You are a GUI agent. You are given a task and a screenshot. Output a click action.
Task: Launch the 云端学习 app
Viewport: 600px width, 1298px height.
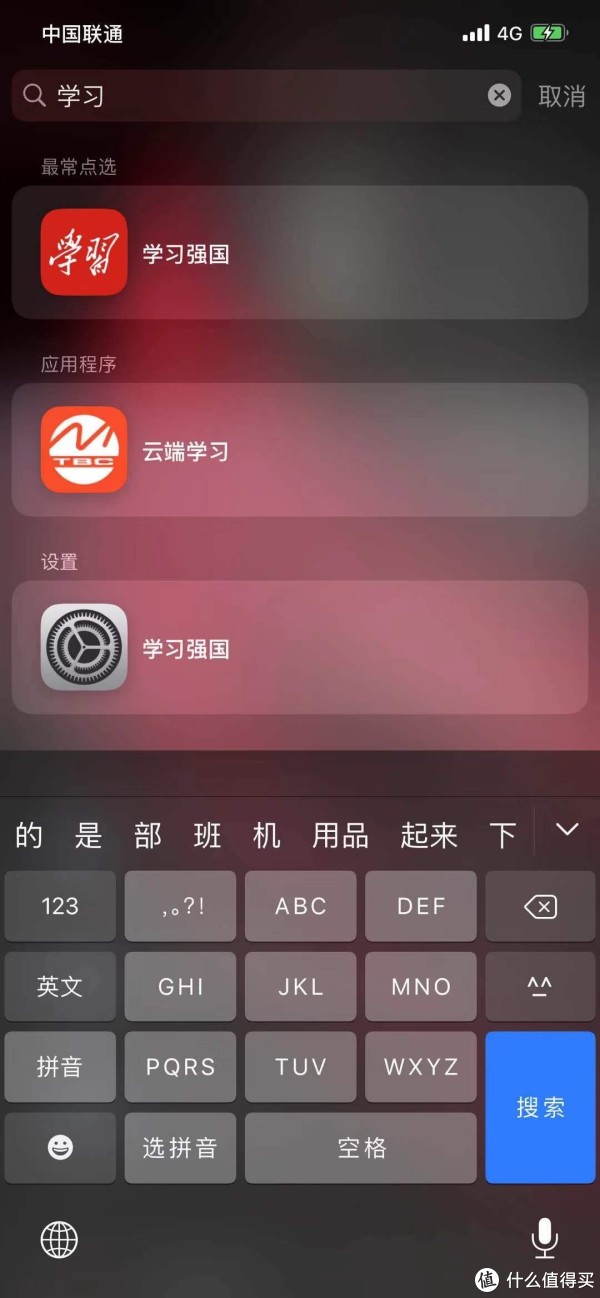(x=299, y=450)
